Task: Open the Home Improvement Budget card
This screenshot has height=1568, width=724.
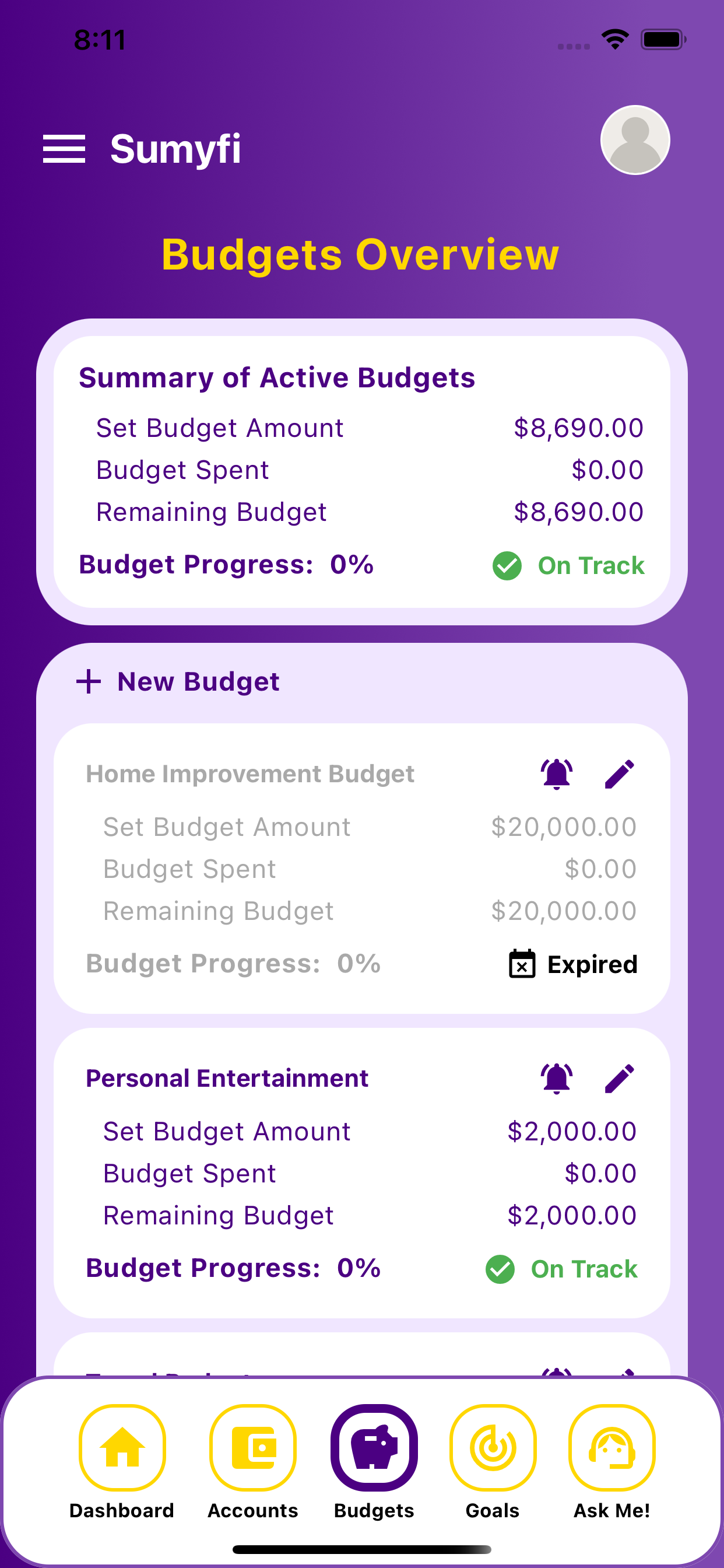Action: (x=362, y=868)
